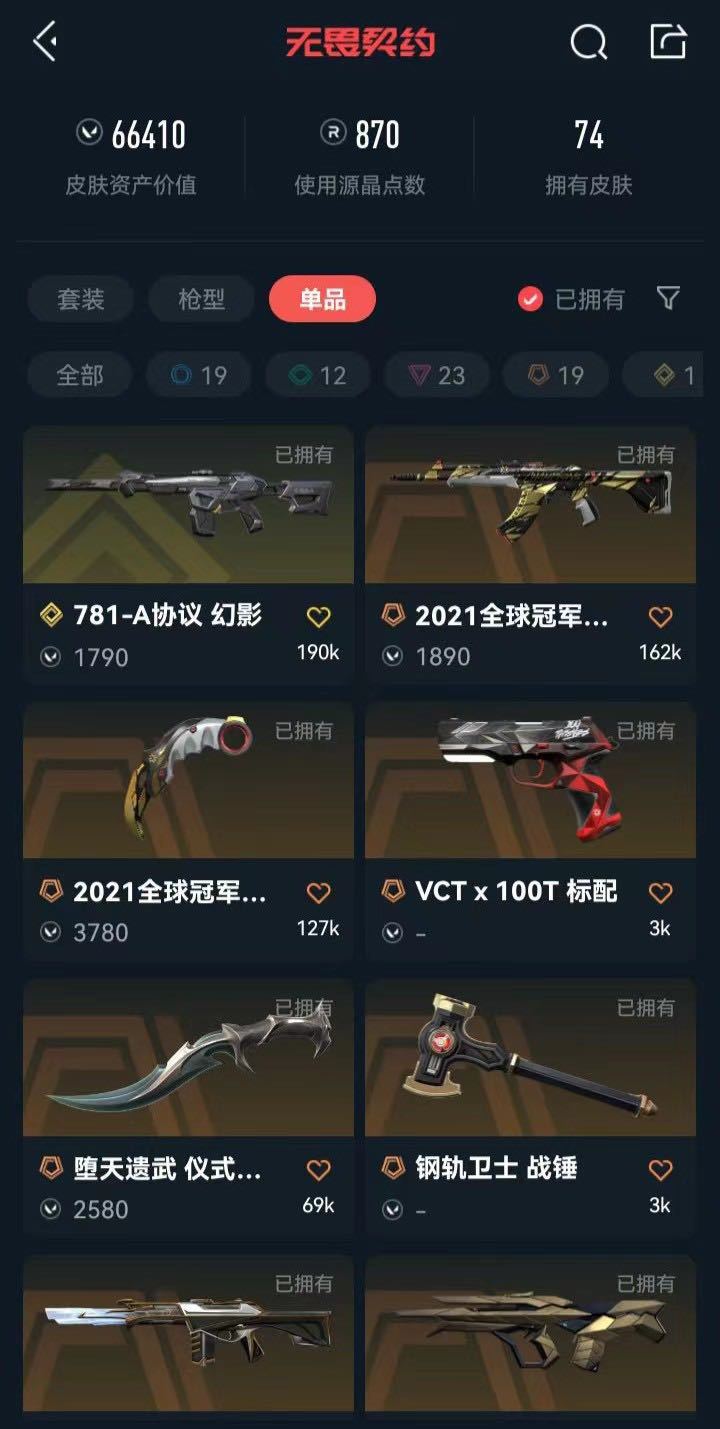The width and height of the screenshot is (720, 1429).
Task: Favorite the VCT x 100T 标配 skin
Action: (660, 893)
